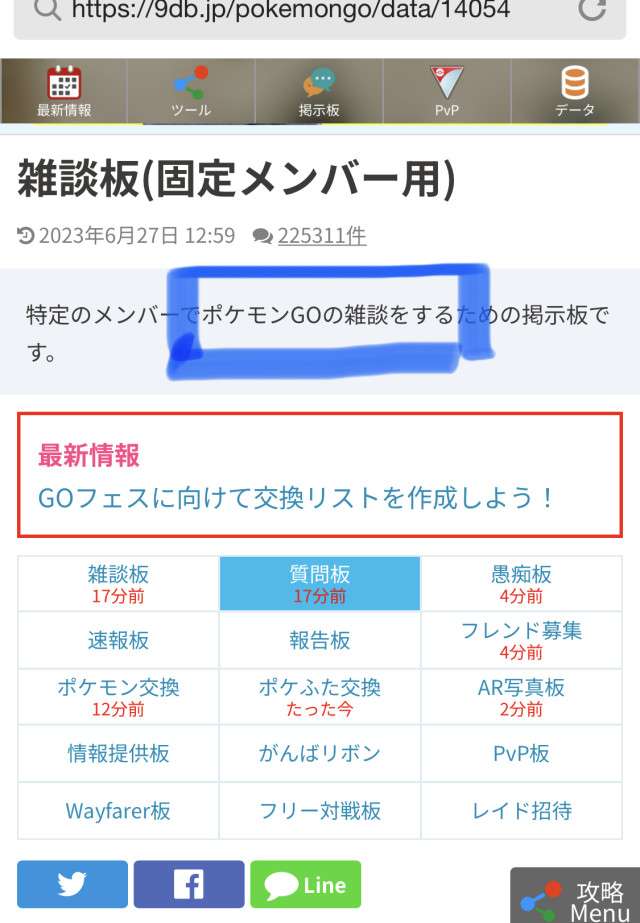Share this page via Line
640x923 pixels.
coord(305,884)
